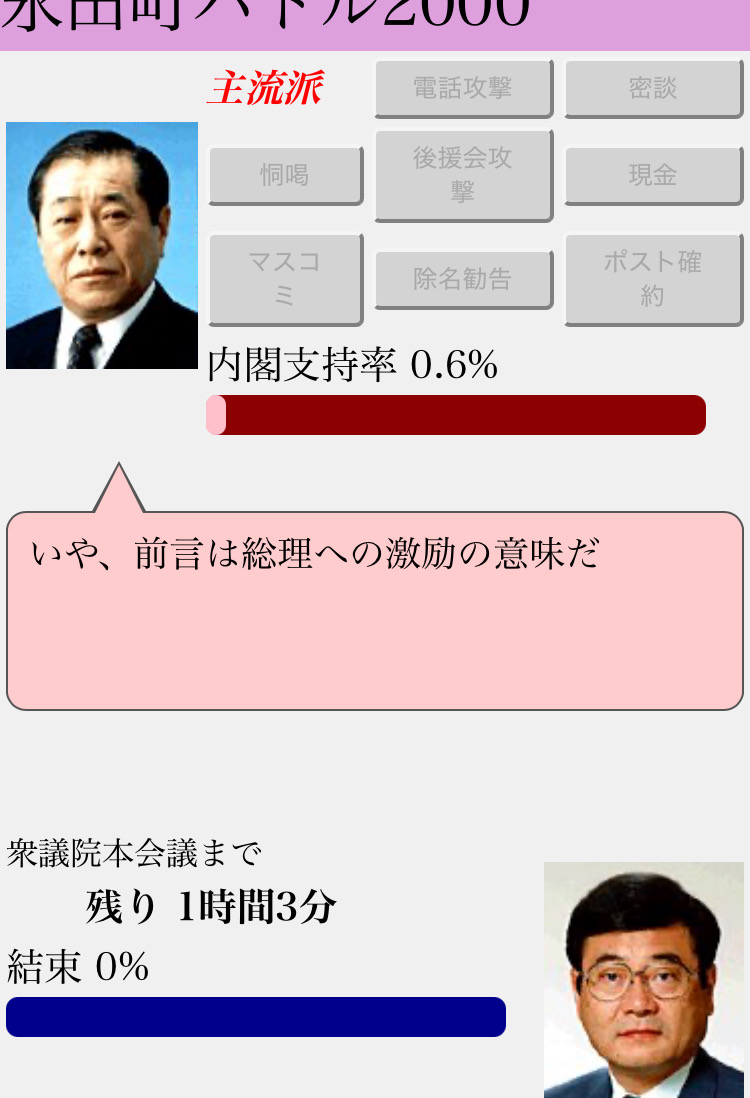
Task: Tap the 電話攻撃 button
Action: pos(463,88)
